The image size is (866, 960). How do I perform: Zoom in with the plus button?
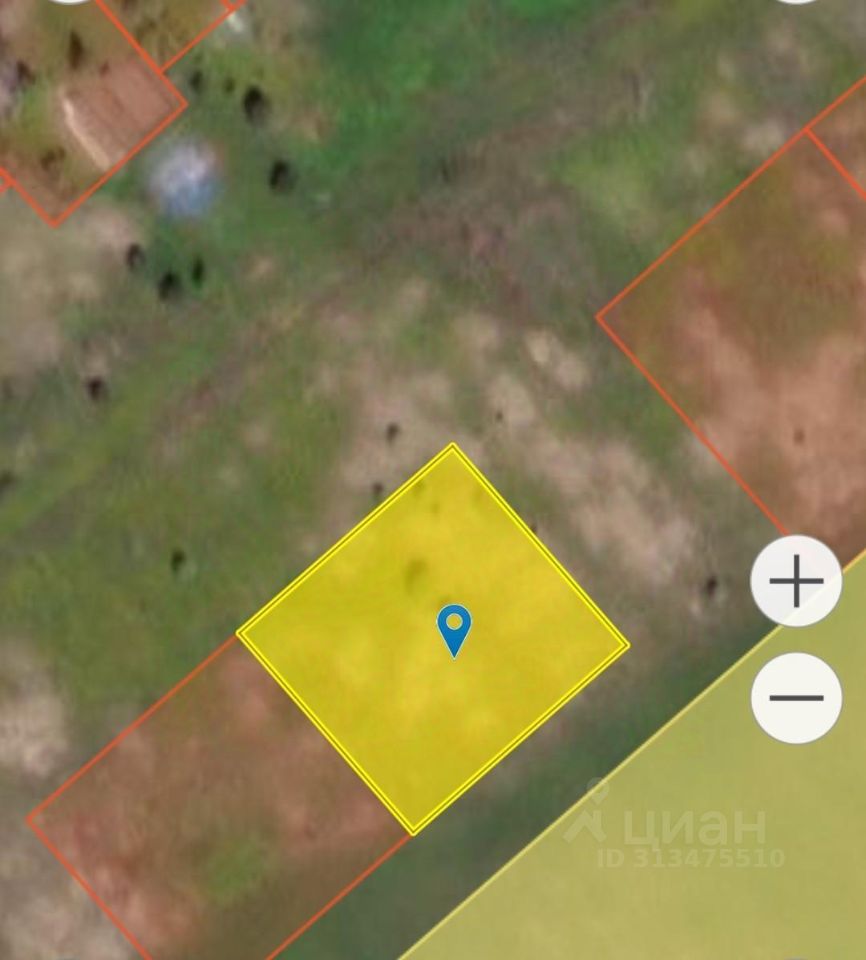point(796,581)
